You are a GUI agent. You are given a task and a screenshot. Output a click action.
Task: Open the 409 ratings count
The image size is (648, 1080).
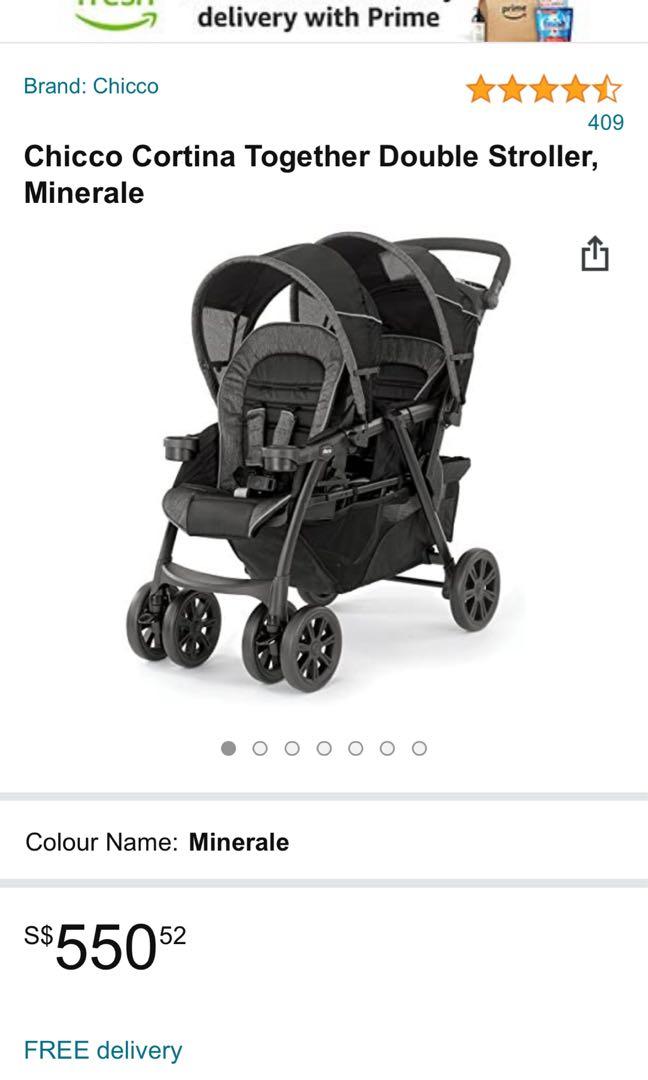click(x=605, y=122)
